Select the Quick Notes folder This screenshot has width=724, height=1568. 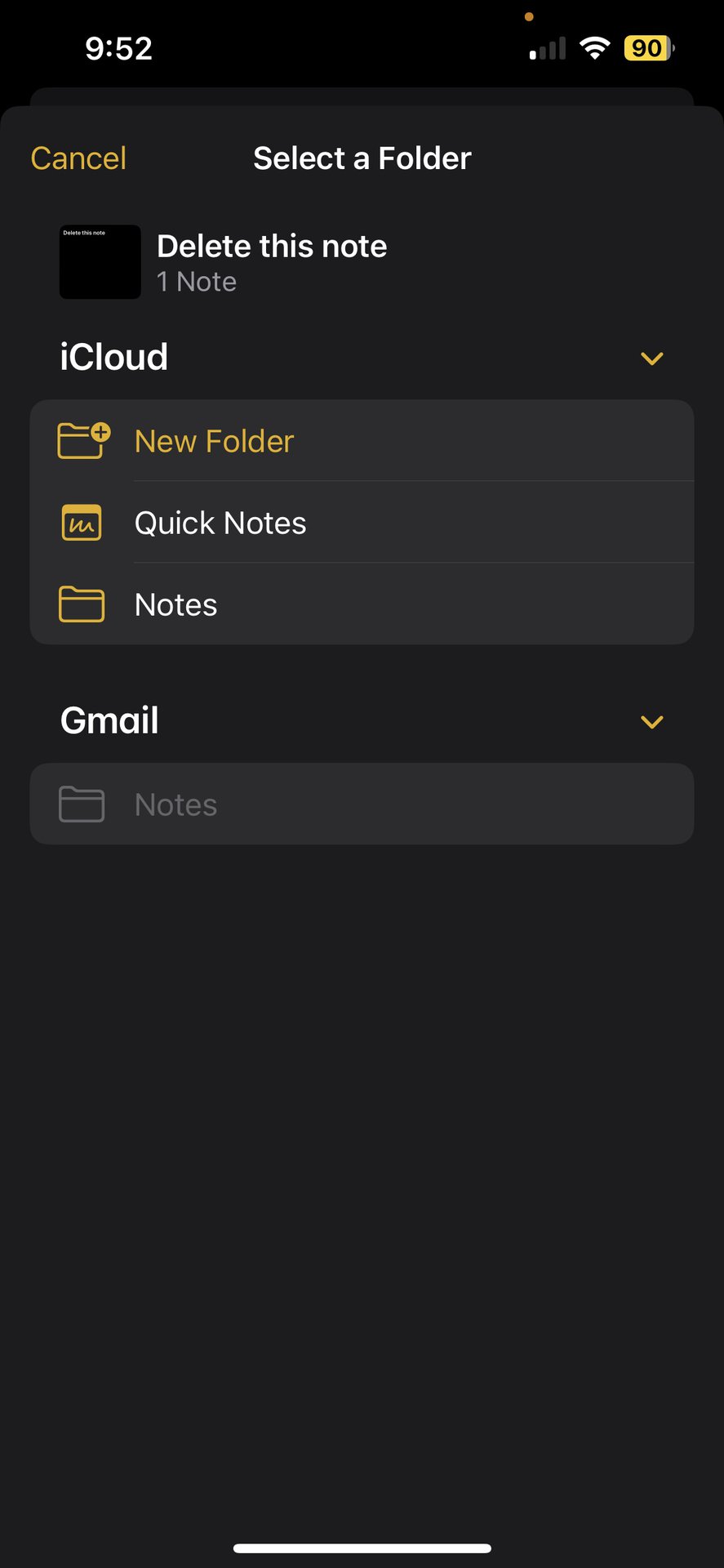pyautogui.click(x=220, y=523)
